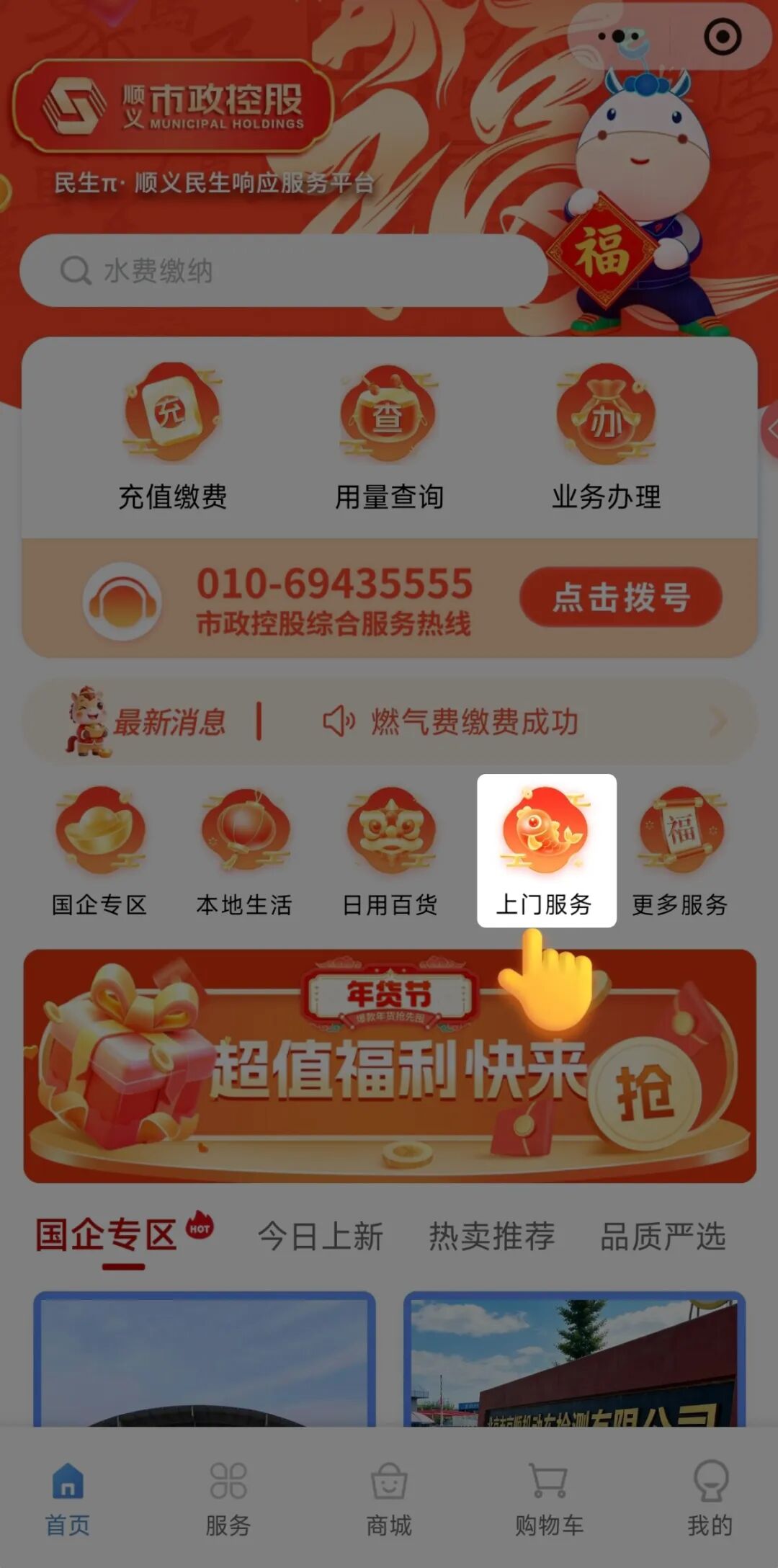Open 业务办理
This screenshot has height=1568, width=778.
click(607, 437)
